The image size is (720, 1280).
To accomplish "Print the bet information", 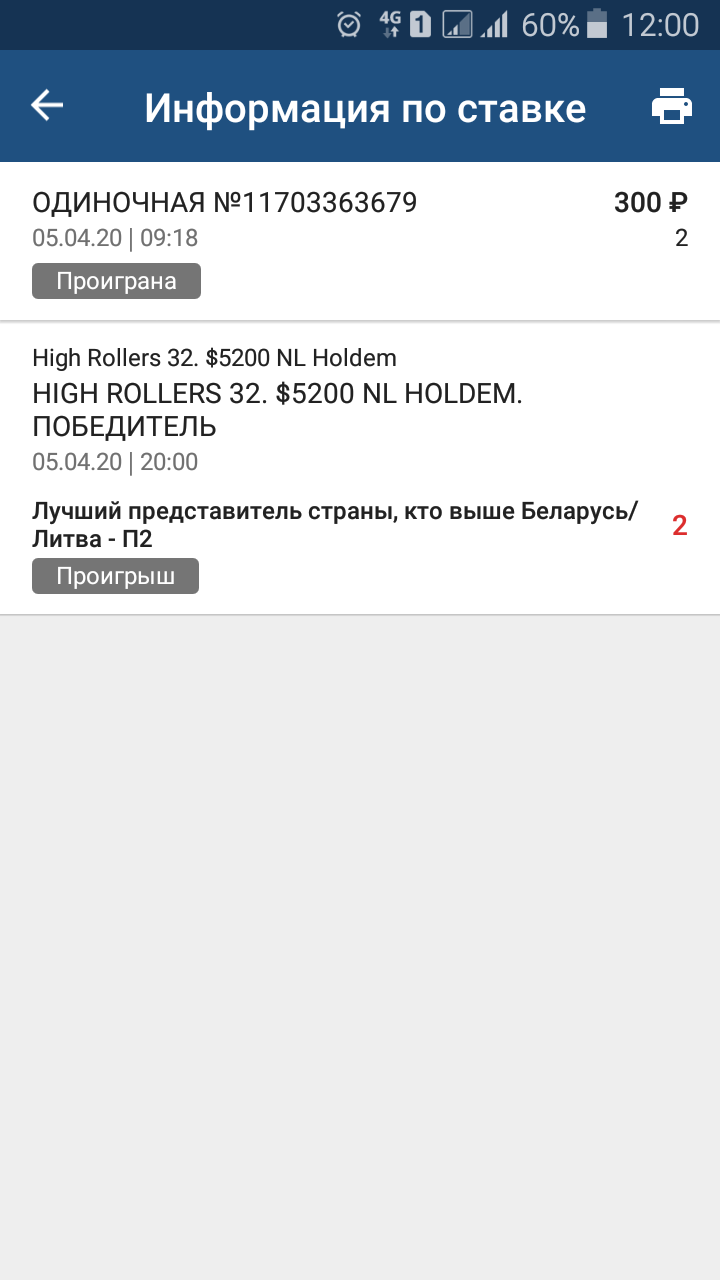I will tap(671, 106).
